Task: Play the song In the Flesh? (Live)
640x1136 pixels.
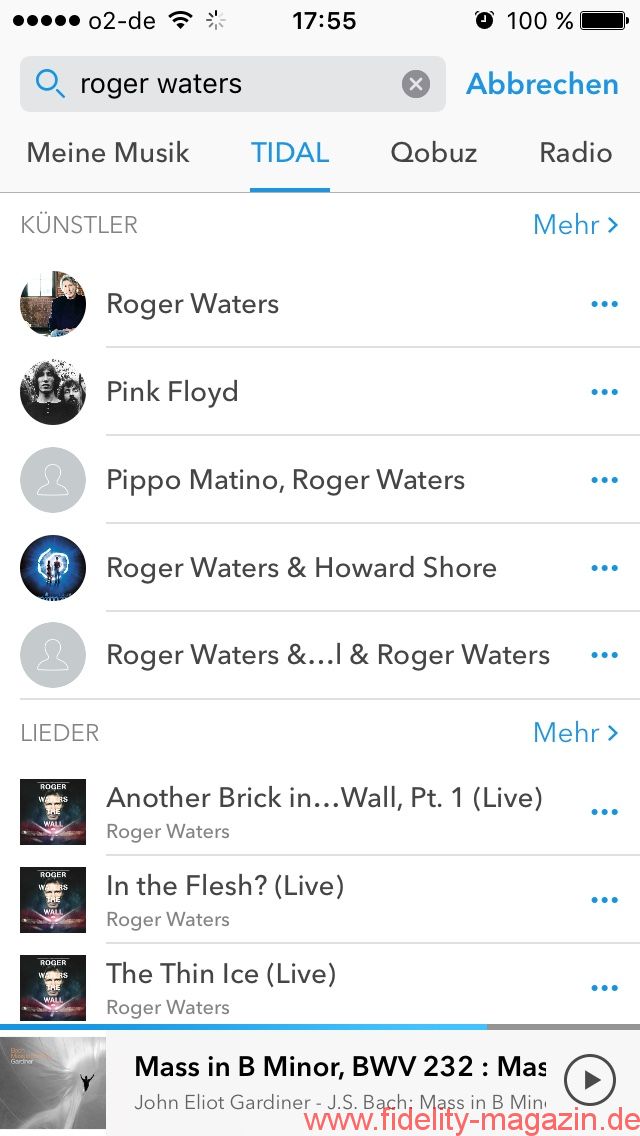Action: point(225,899)
